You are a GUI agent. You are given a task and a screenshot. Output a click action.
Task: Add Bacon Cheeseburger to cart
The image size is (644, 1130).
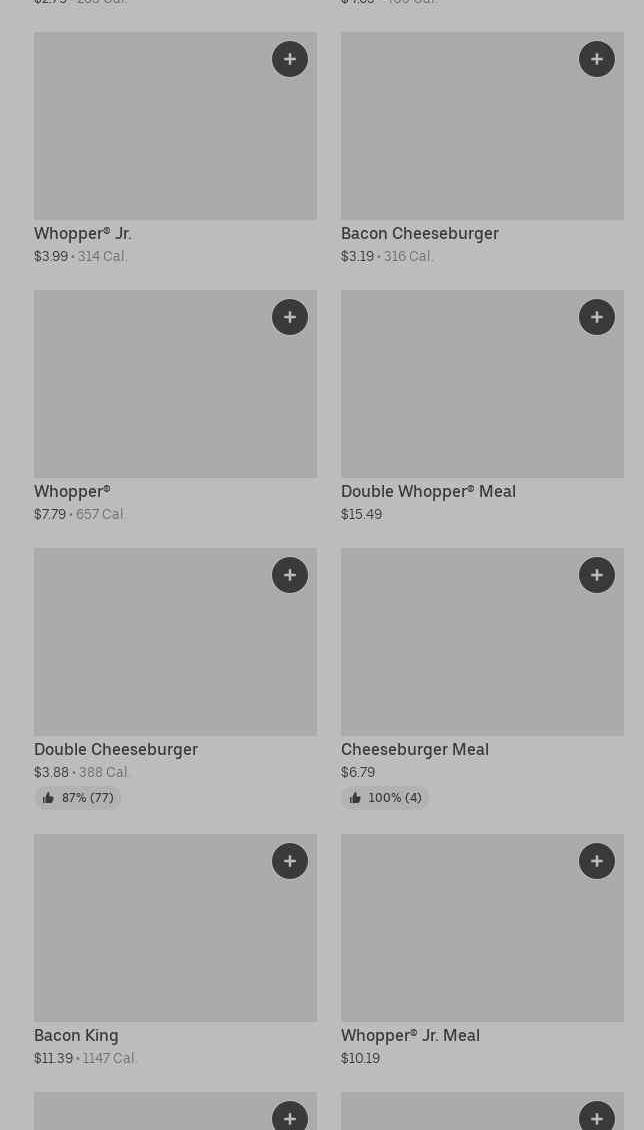597,59
